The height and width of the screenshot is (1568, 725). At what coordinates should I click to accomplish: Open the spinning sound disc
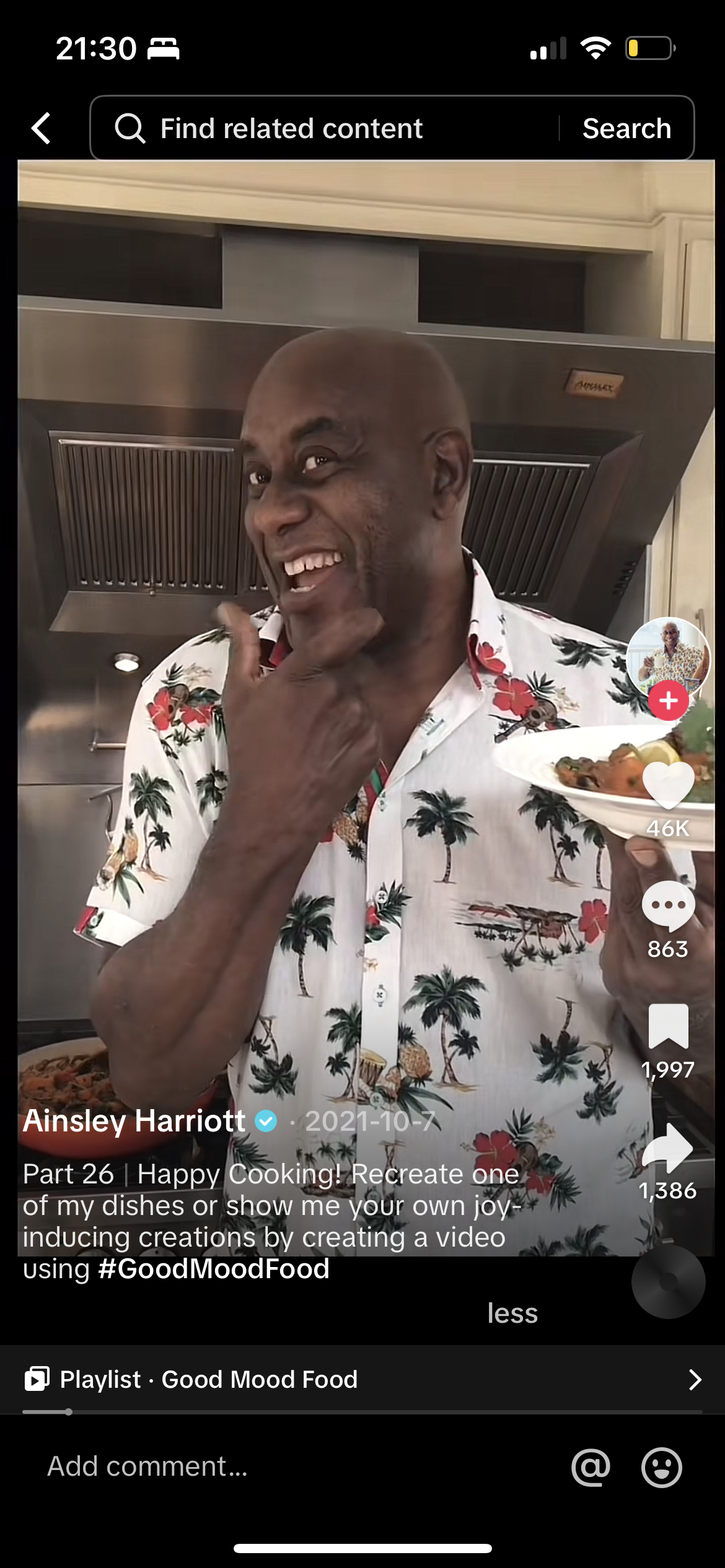click(668, 1281)
